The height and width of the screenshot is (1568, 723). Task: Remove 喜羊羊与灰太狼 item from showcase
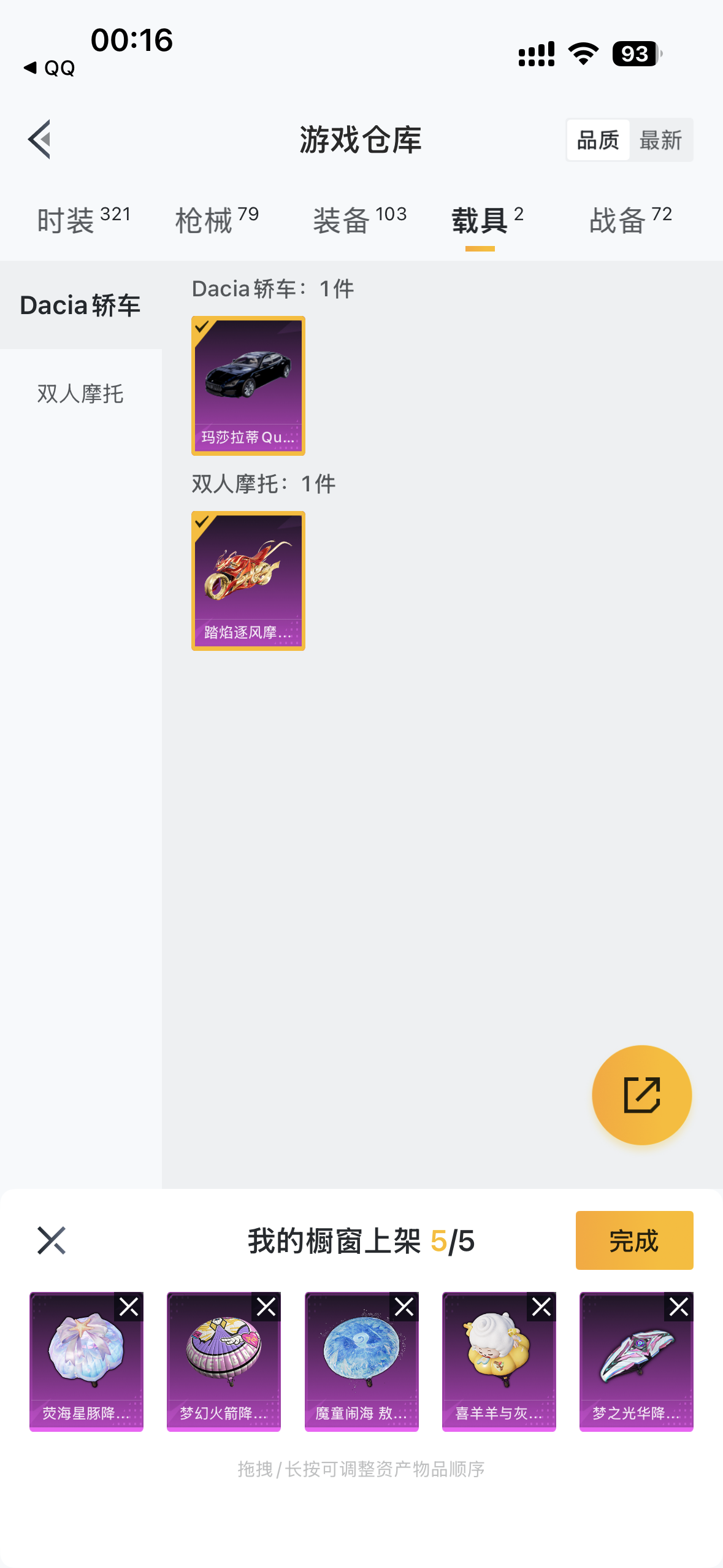(x=541, y=1307)
